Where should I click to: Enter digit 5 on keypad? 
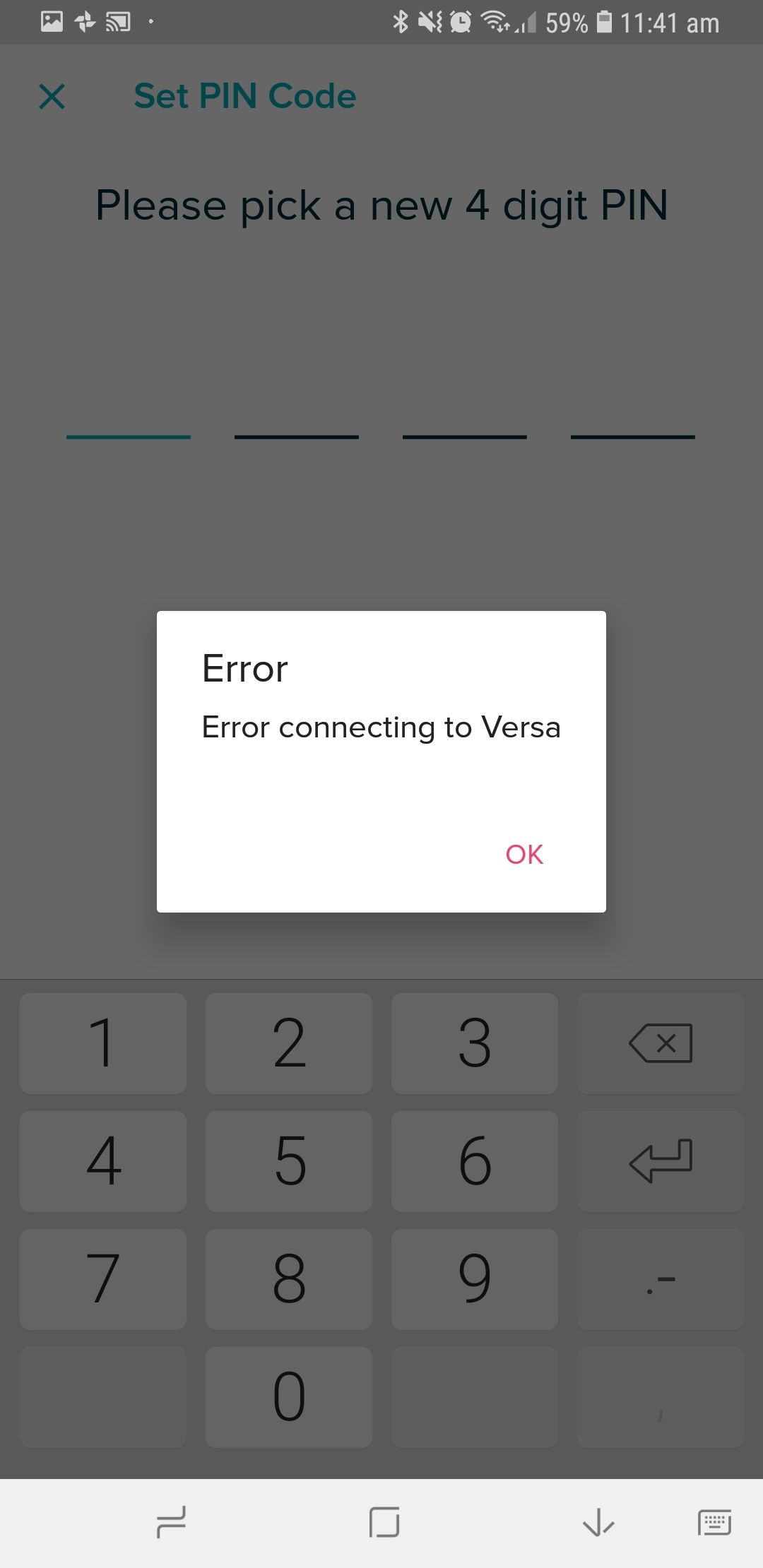pos(289,1161)
